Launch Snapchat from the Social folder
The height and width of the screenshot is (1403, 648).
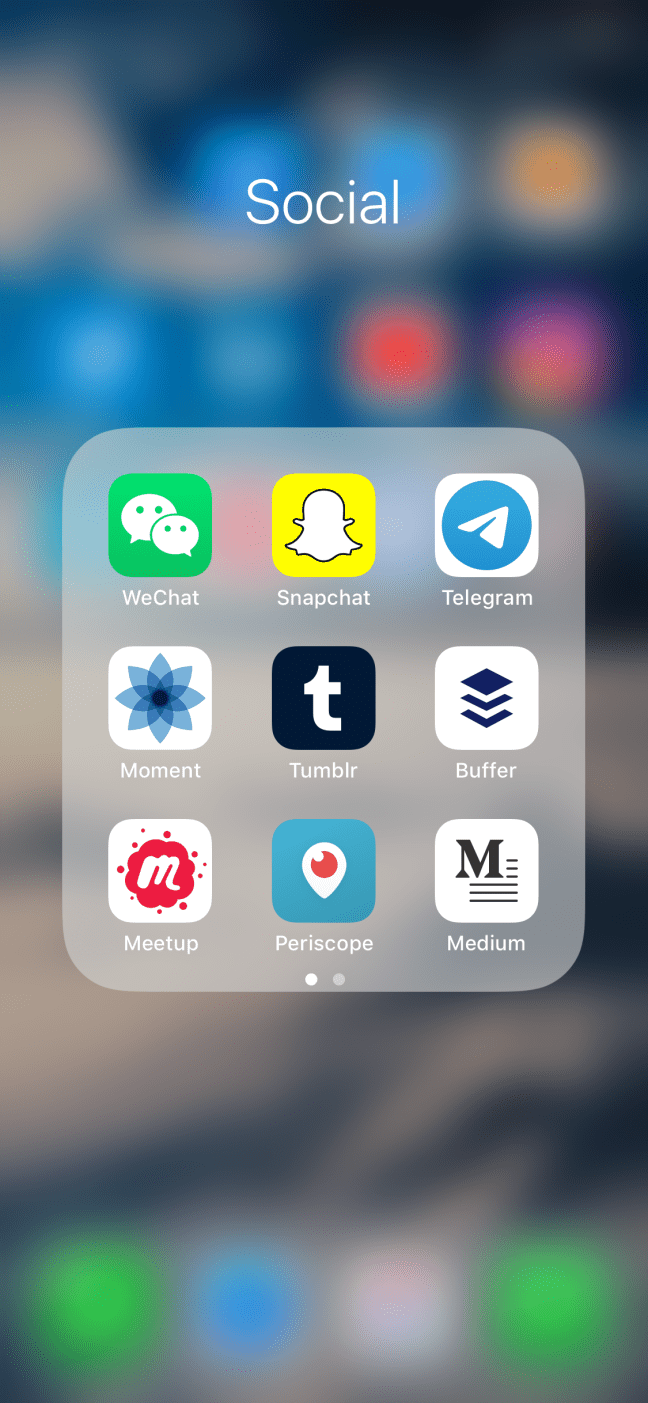pyautogui.click(x=323, y=525)
